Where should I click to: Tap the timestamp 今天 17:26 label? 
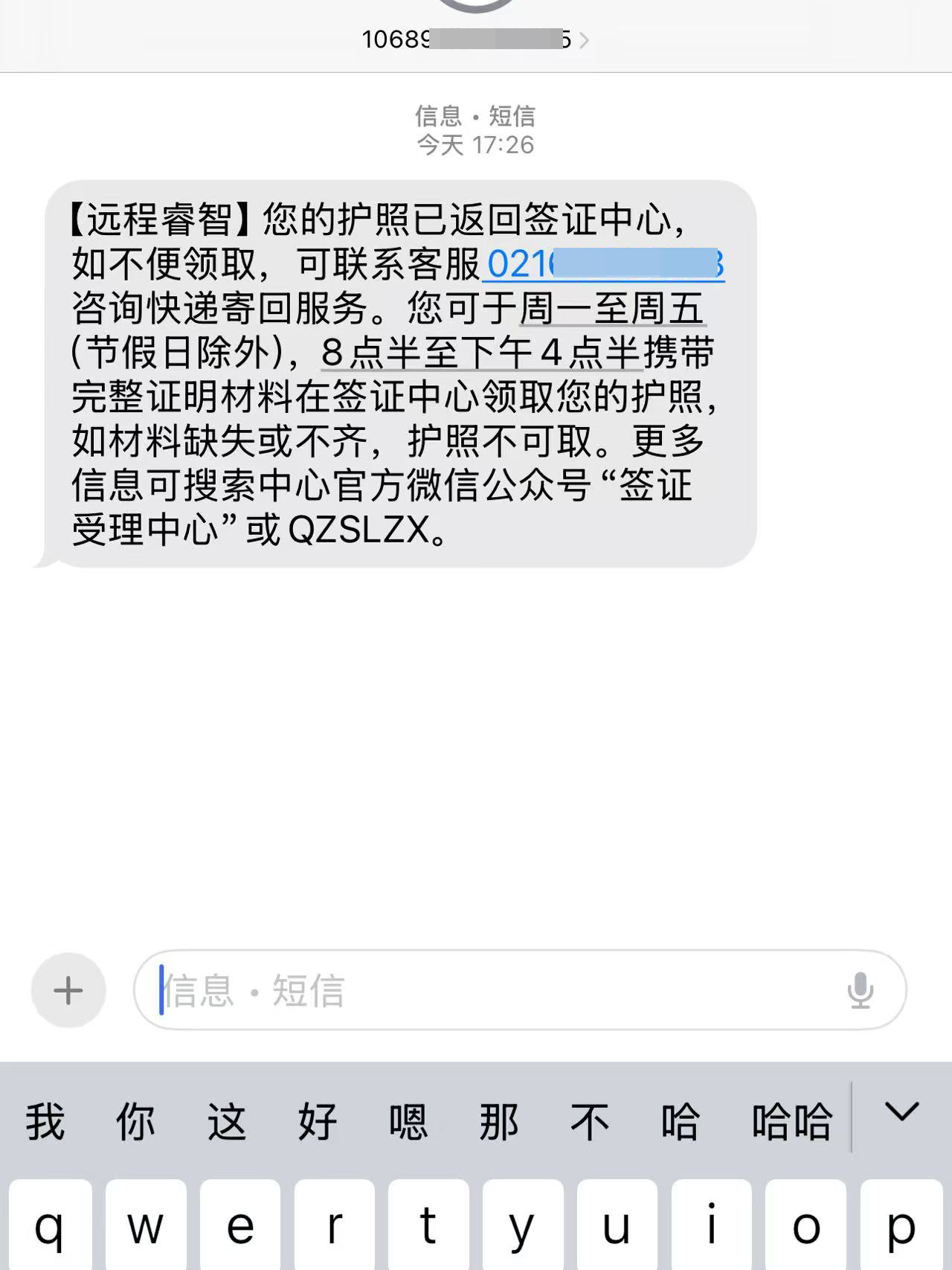[475, 146]
